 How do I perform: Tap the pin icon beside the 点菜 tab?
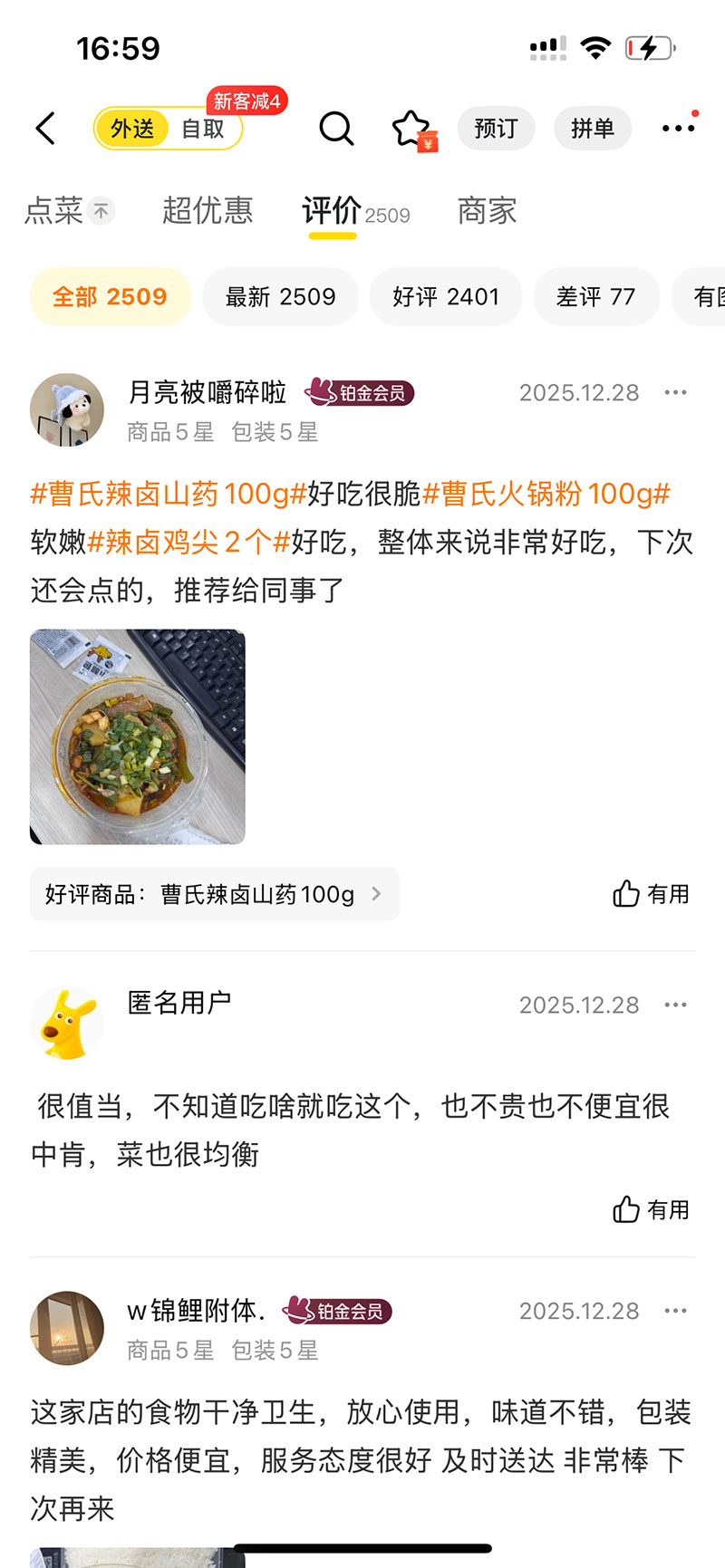pos(102,211)
